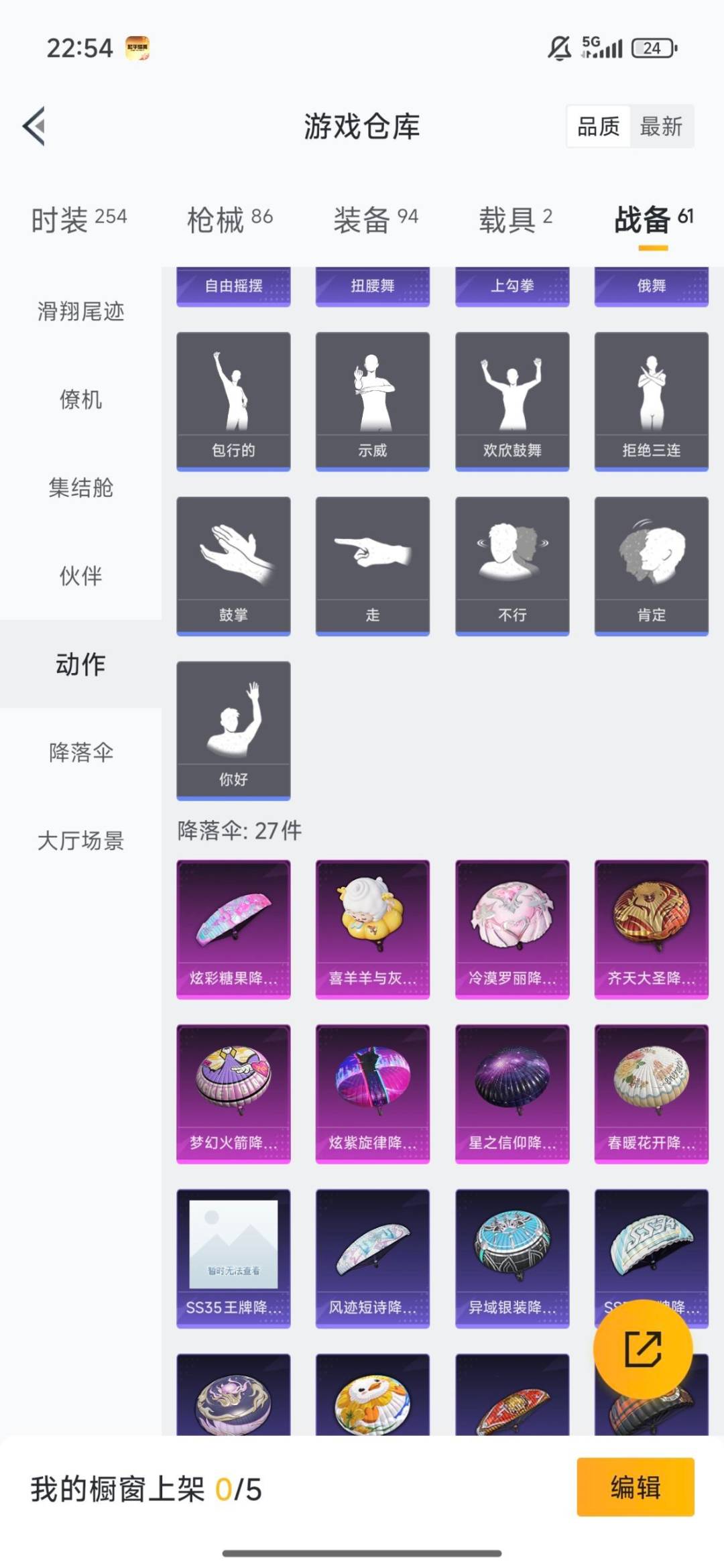Switch to the 枪械 tab
The image size is (724, 1568).
coord(229,220)
